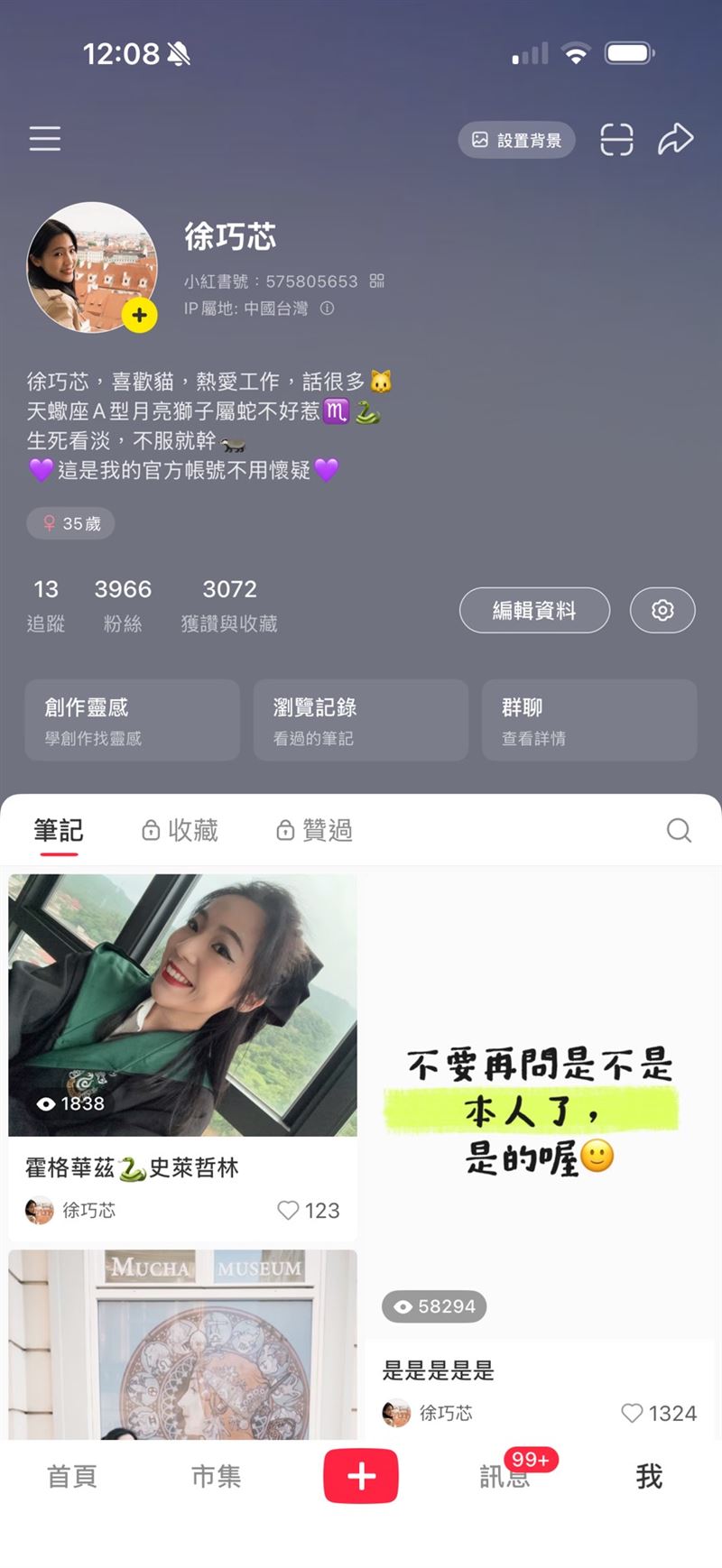Open the 粉絲 followers list
Image resolution: width=722 pixels, height=1568 pixels.
coord(123,604)
